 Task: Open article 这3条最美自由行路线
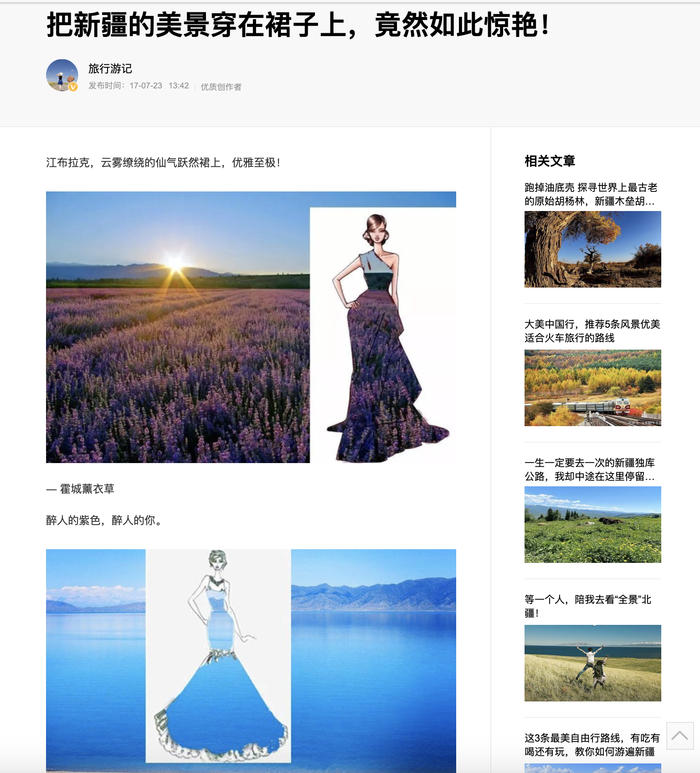coord(592,745)
